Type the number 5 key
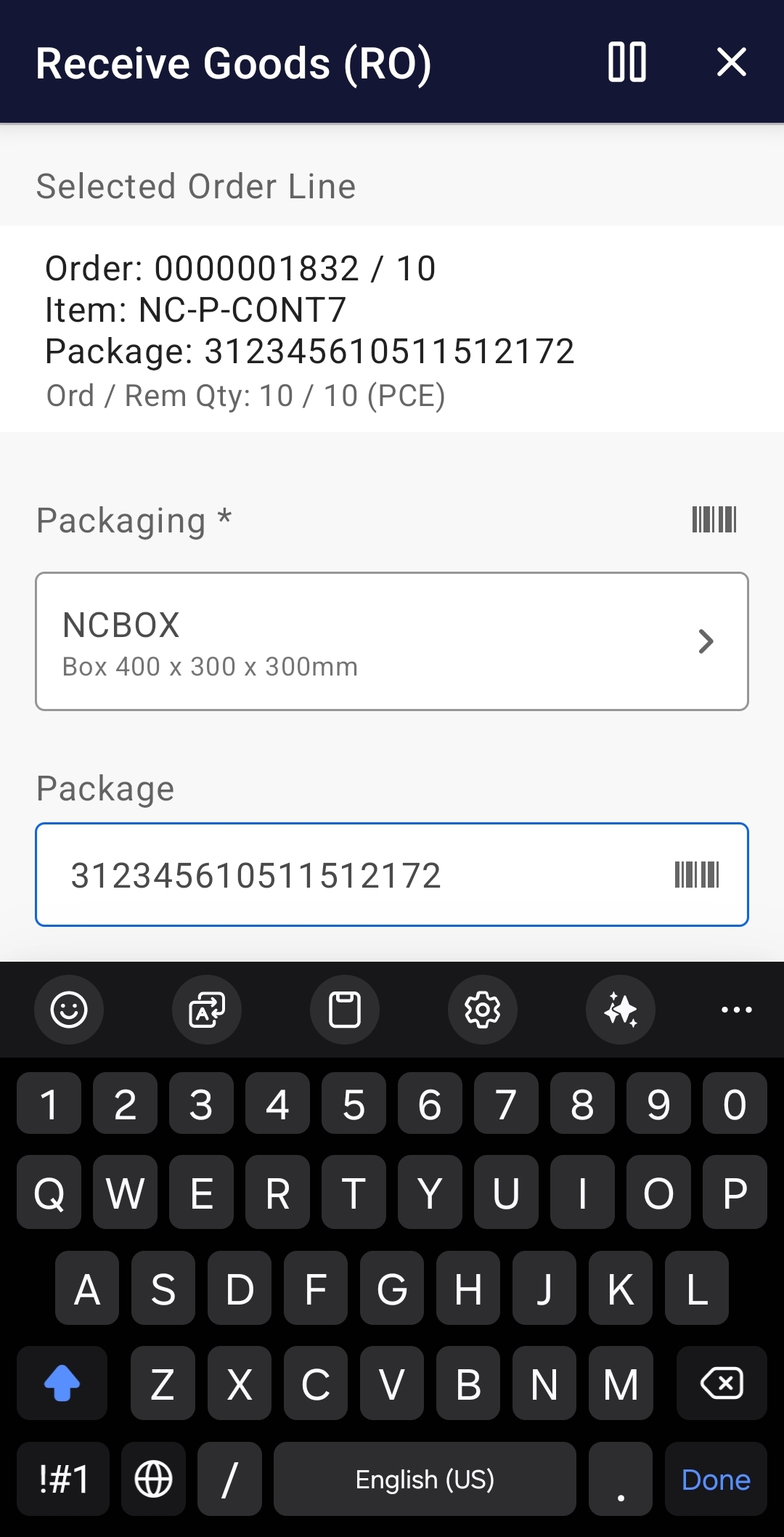Viewport: 784px width, 1537px height. pos(354,1103)
